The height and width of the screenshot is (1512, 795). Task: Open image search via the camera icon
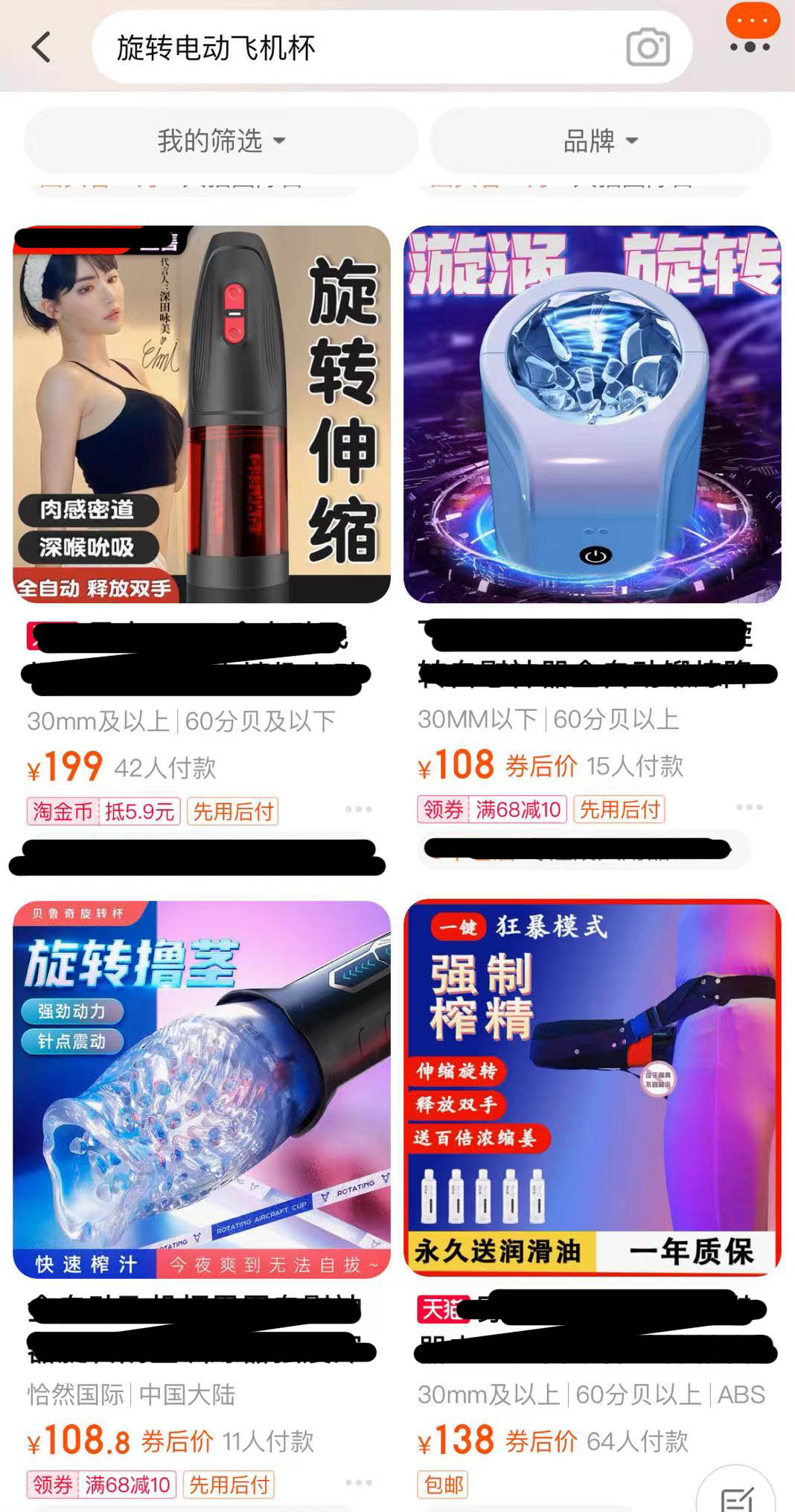pos(647,46)
